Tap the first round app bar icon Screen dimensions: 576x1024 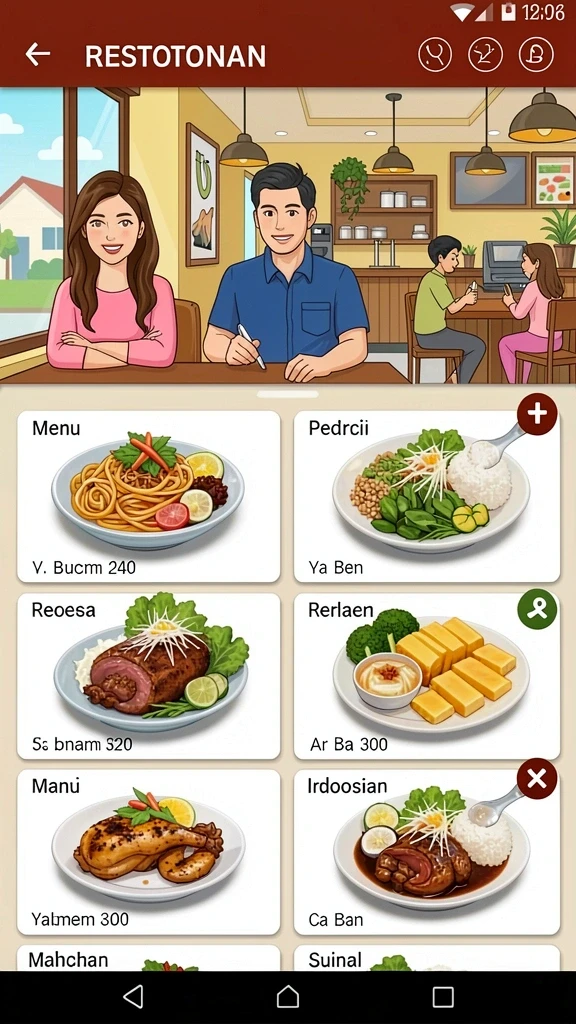435,55
